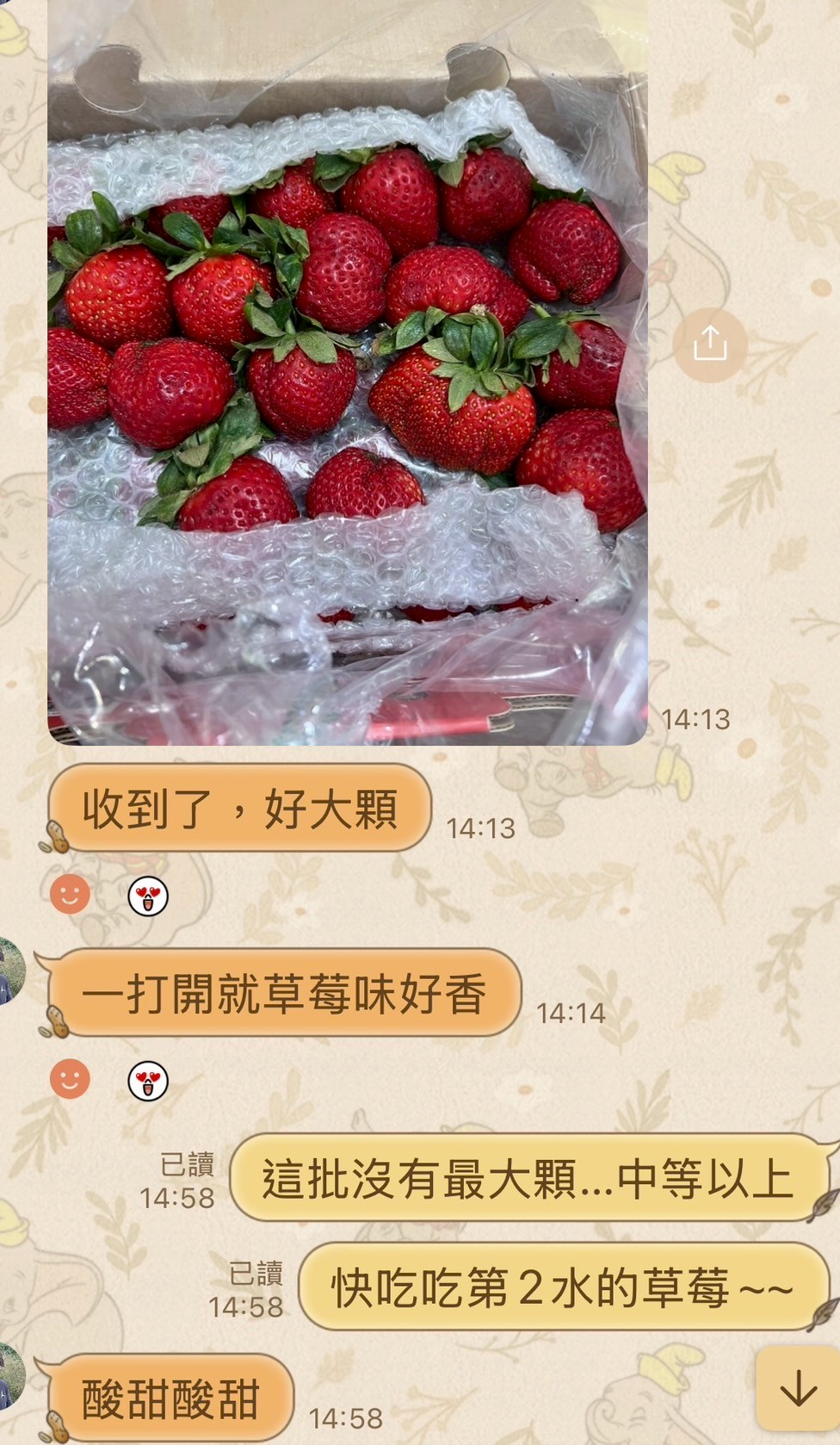
Task: Tap heart-eyes reaction under 一打開就草莓味好香
Action: (148, 1081)
